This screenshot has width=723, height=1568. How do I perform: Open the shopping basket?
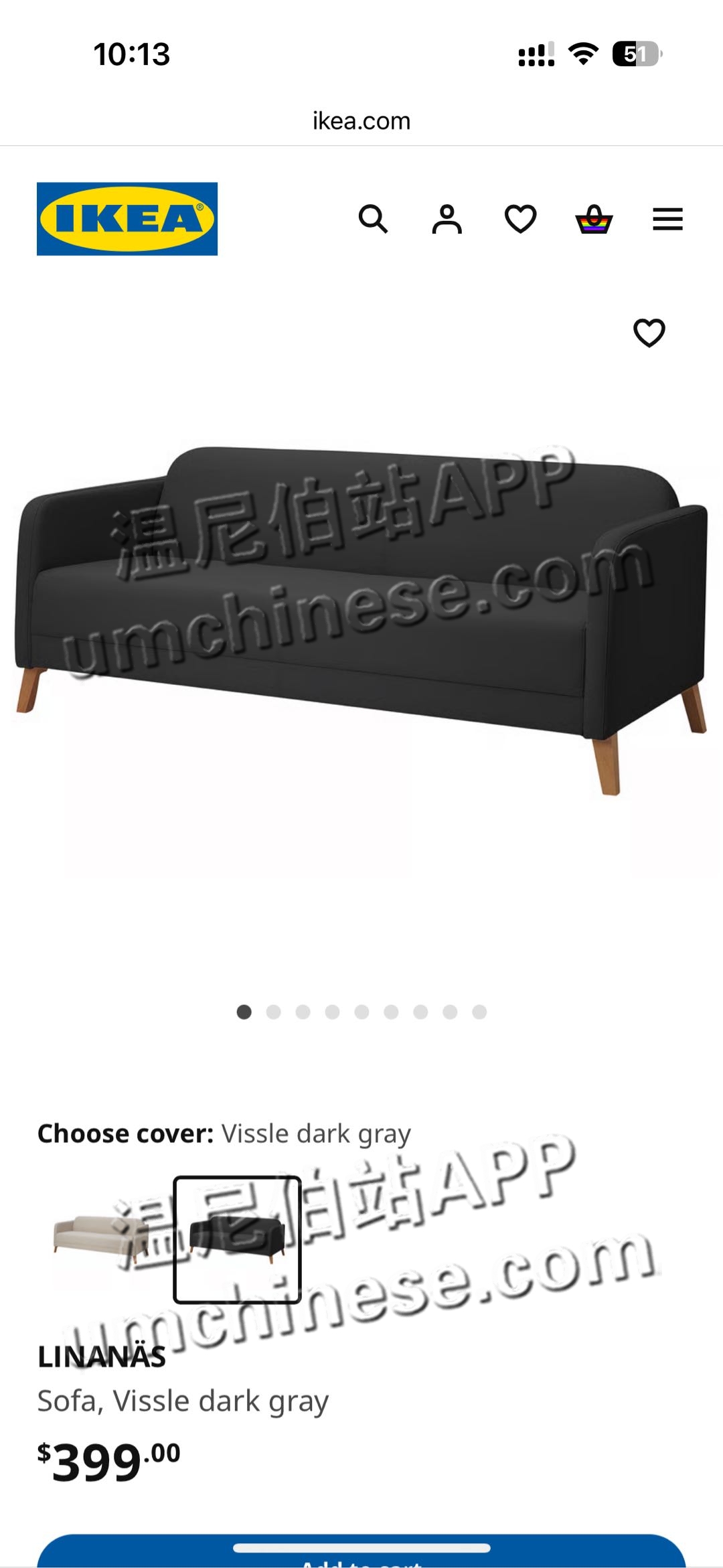coord(594,219)
